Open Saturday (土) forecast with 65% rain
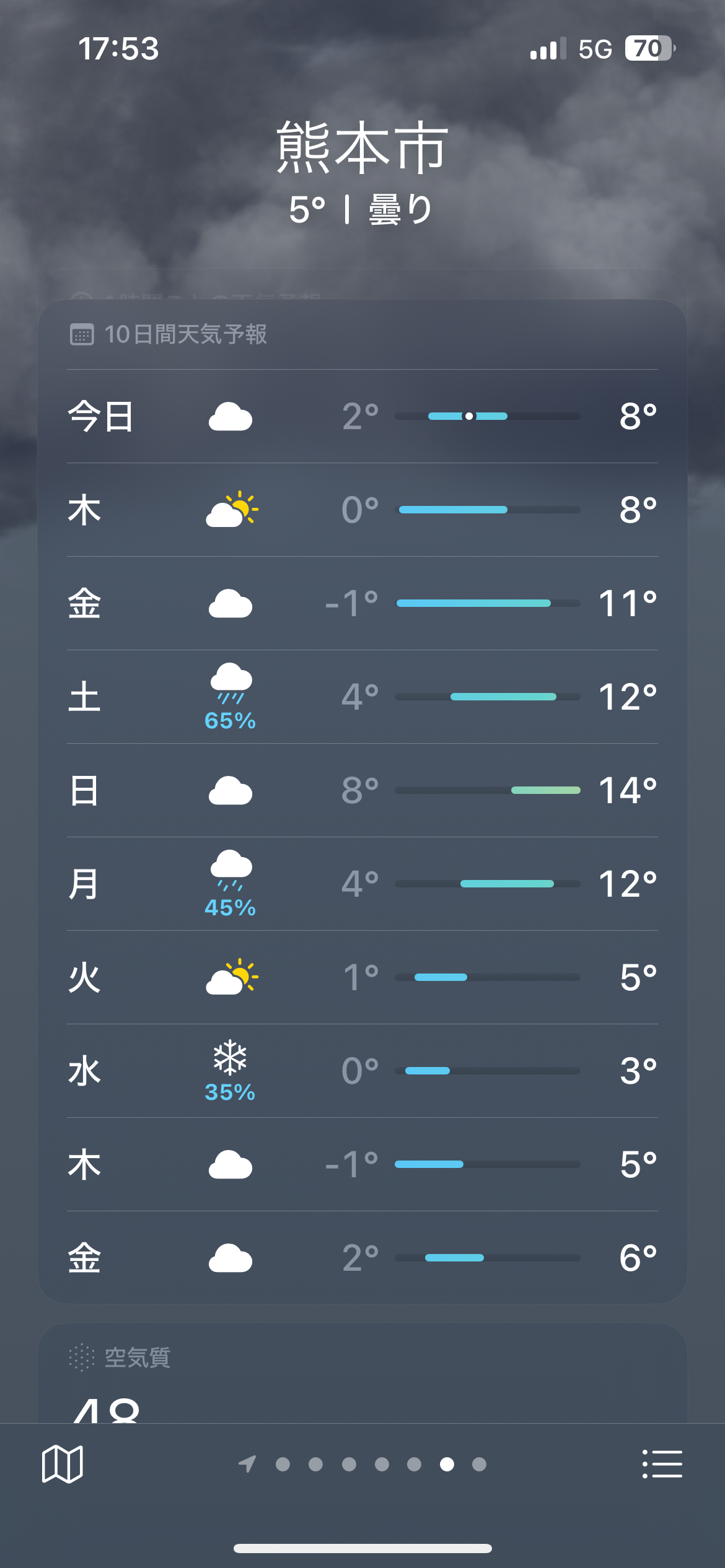 [x=362, y=697]
